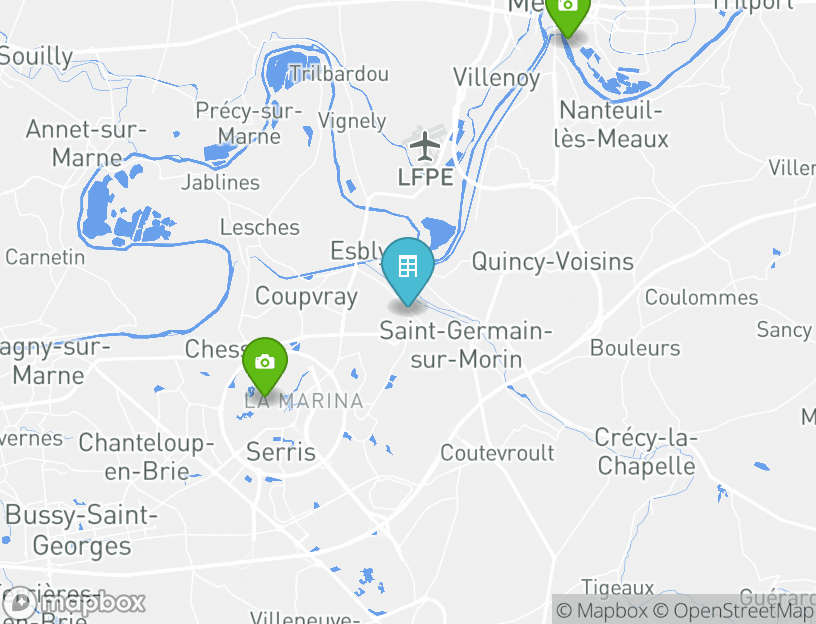Tap the blue building marker near Esbly

tap(408, 267)
